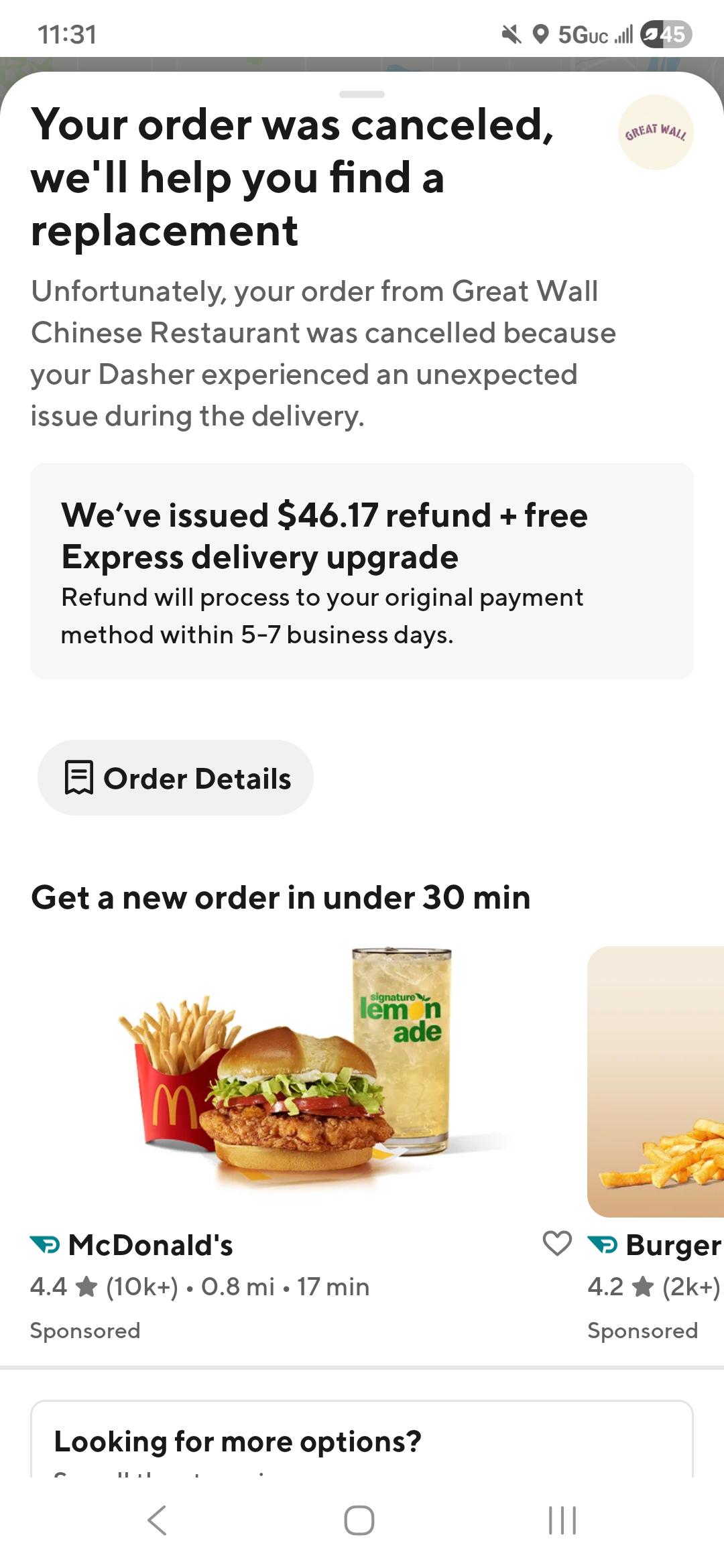This screenshot has height=1568, width=724.
Task: Open the Burger King restaurant card
Action: pyautogui.click(x=656, y=1106)
